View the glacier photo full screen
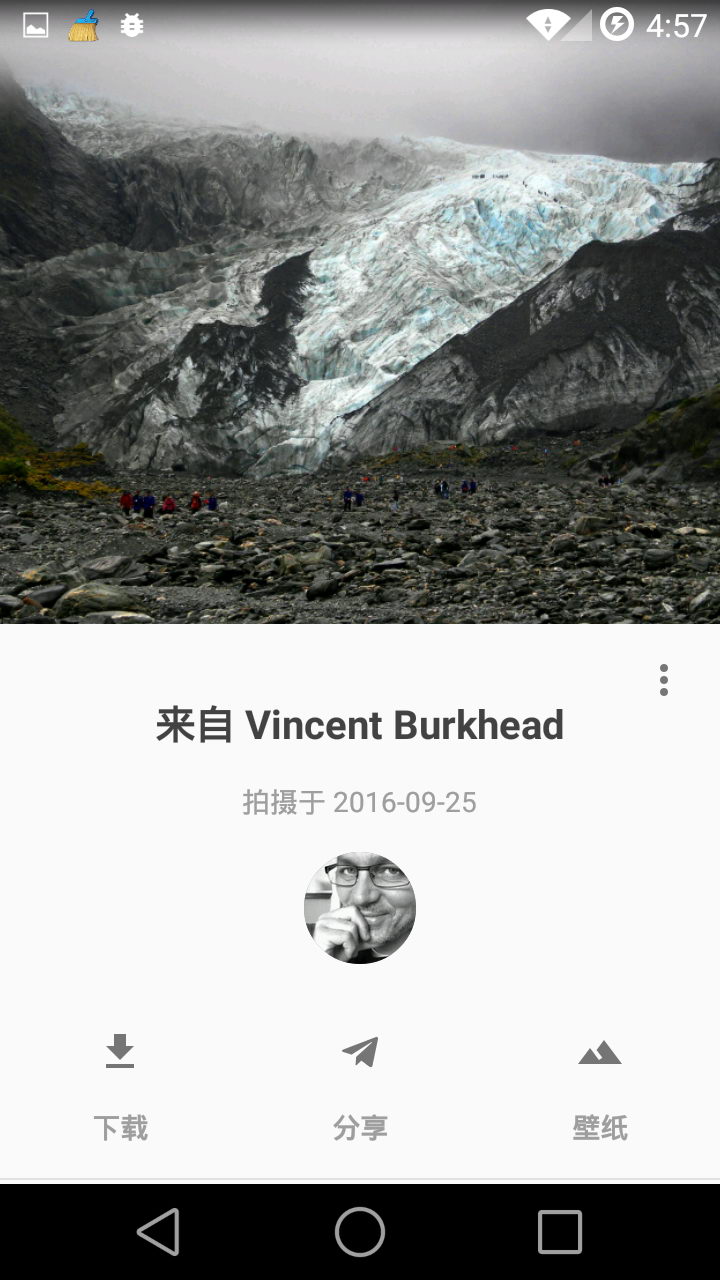The image size is (720, 1280). 360,330
